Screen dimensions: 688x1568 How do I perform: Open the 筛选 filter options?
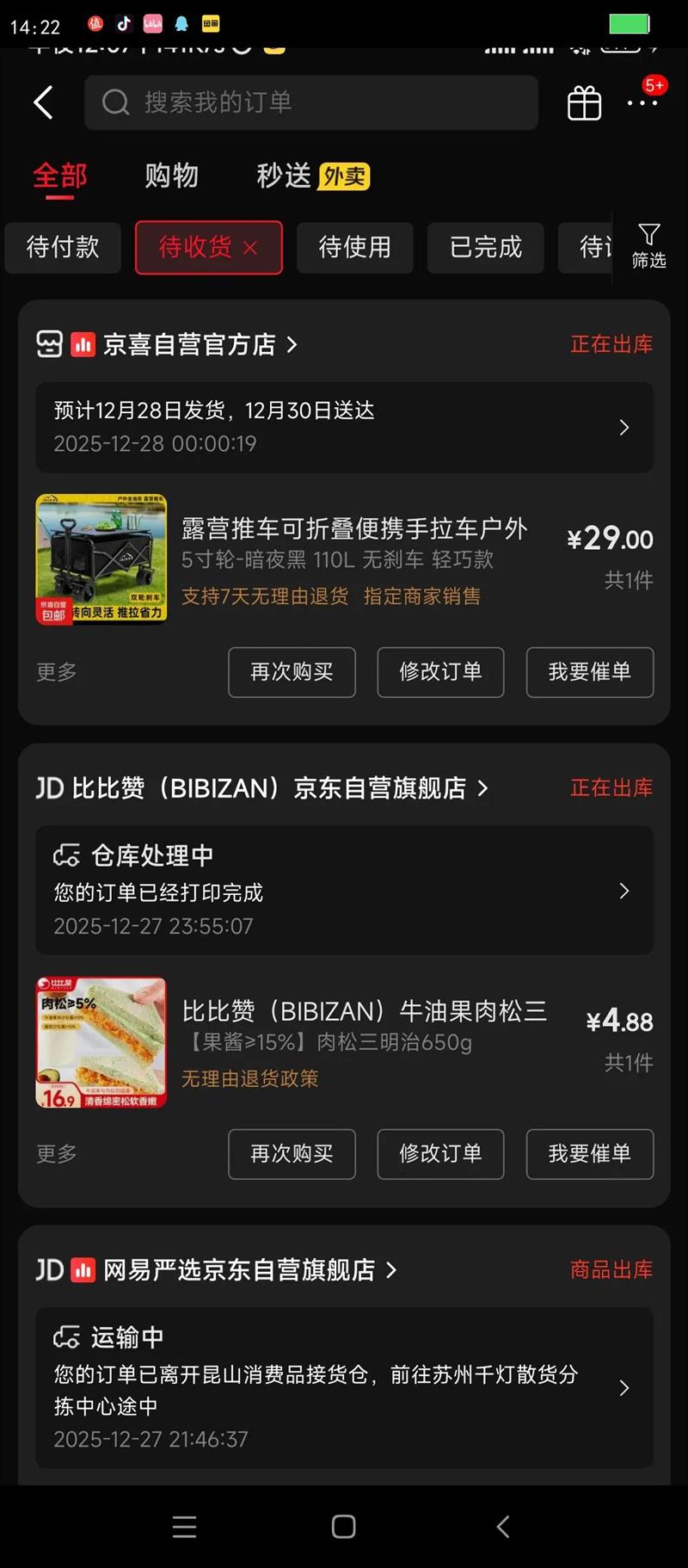pyautogui.click(x=648, y=246)
